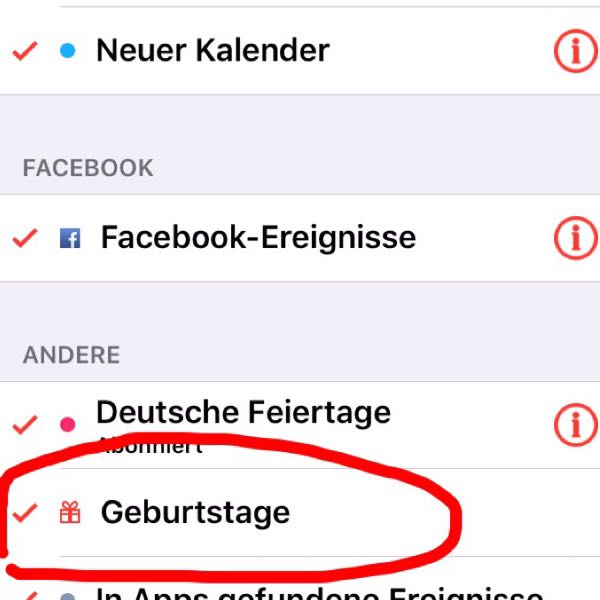Uncheck the Neuer Kalender calendar
Screen dimensions: 600x600
[x=24, y=51]
